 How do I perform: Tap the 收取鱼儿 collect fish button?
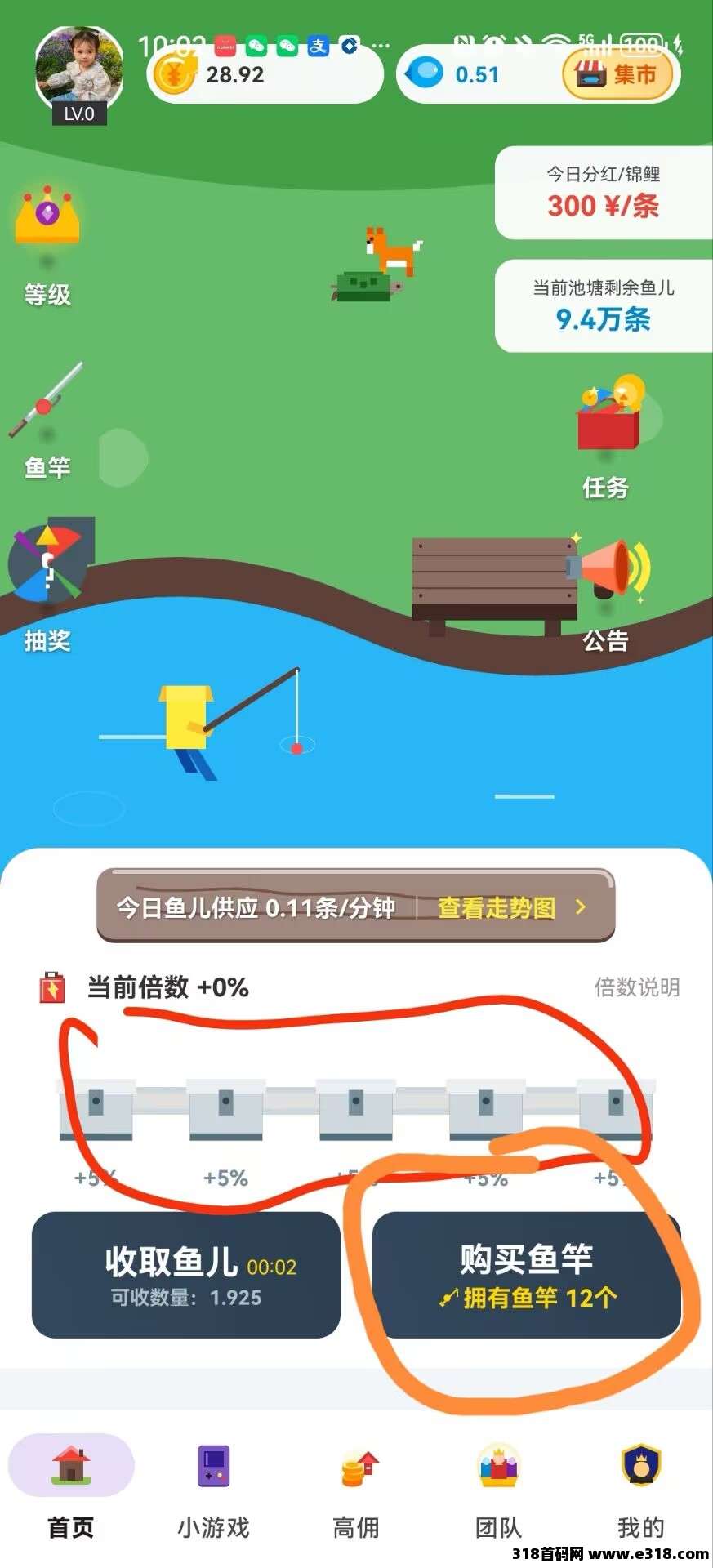[186, 1276]
